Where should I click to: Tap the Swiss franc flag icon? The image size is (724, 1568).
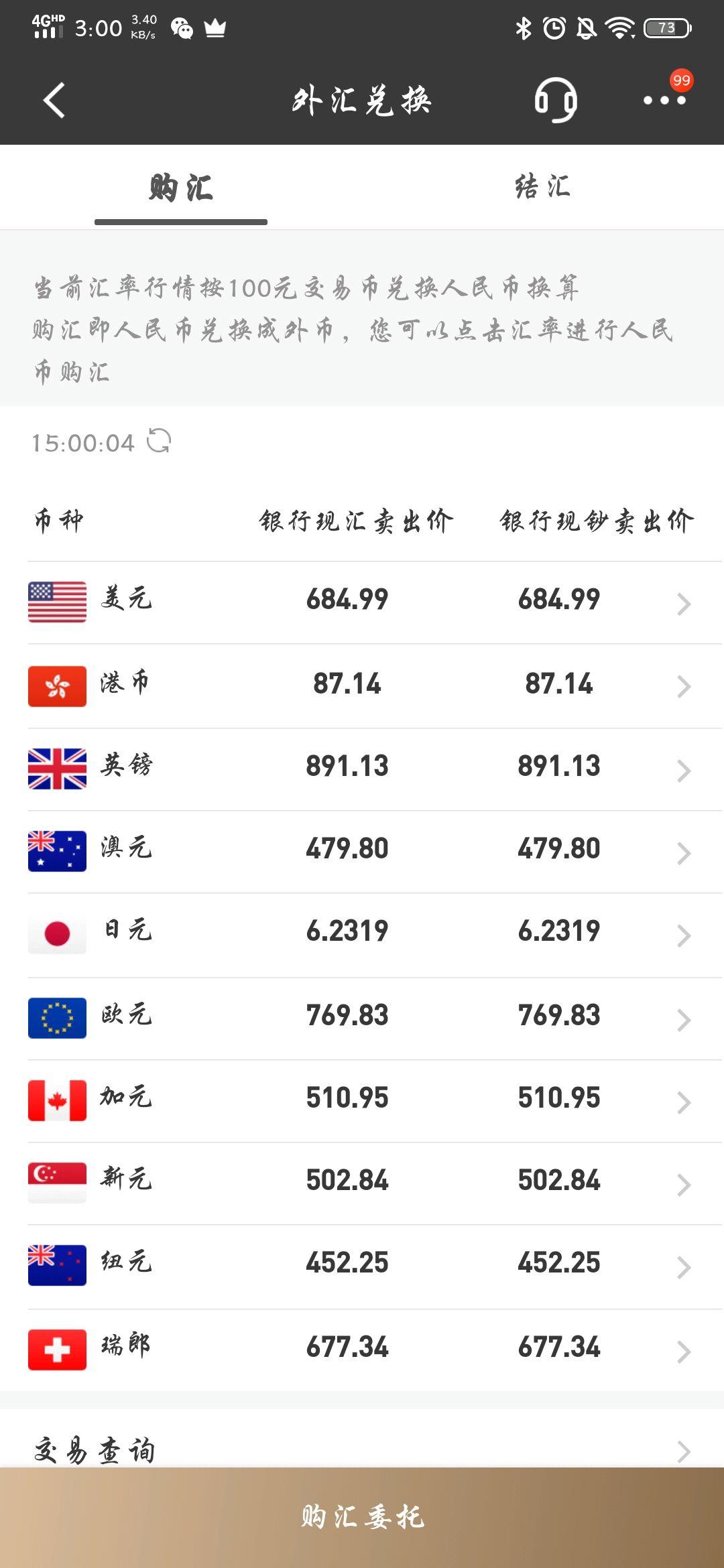tap(57, 1348)
